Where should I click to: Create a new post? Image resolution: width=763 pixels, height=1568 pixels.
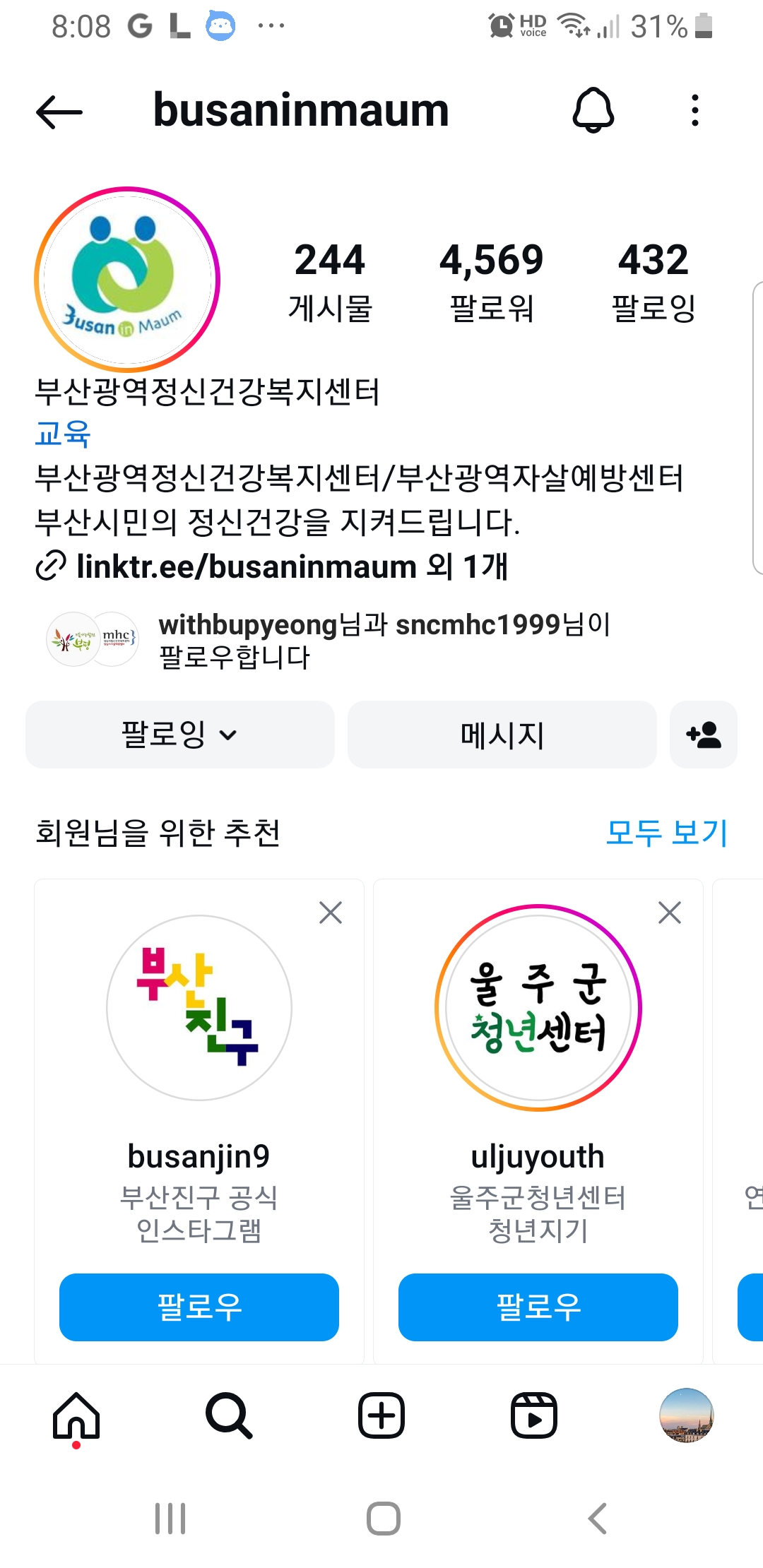pyautogui.click(x=381, y=1415)
